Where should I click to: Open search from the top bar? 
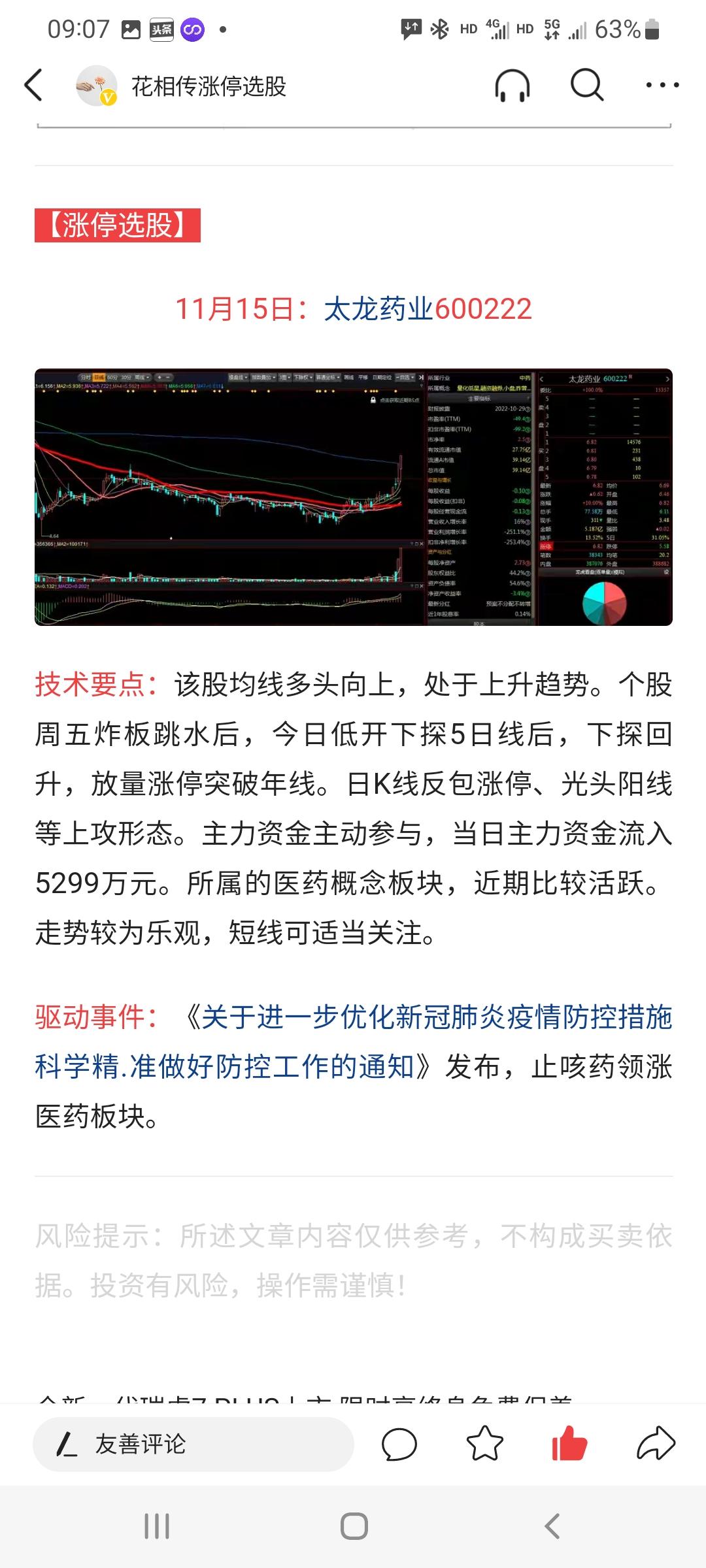586,86
